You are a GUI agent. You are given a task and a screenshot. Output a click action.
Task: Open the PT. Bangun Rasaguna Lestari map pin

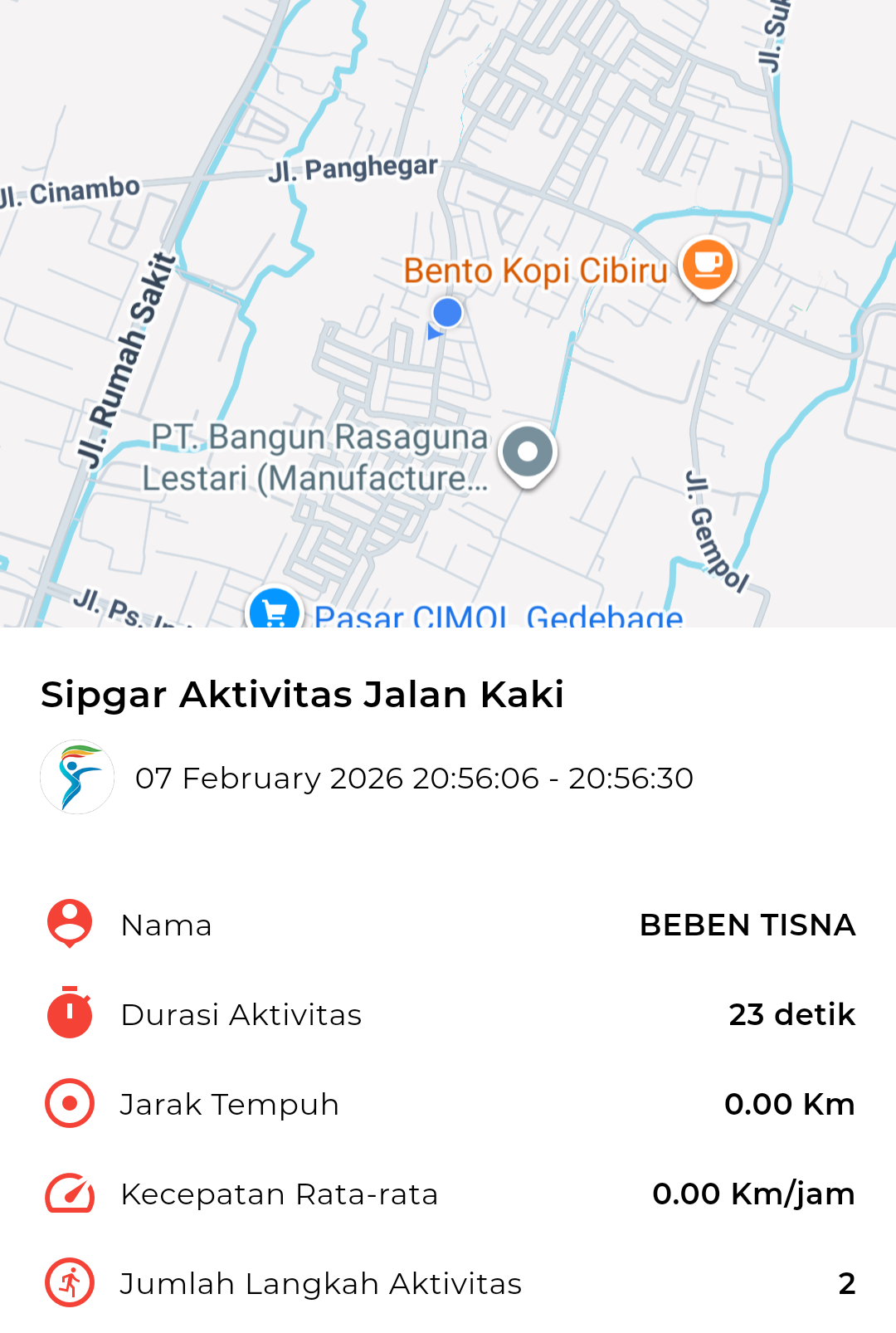528,453
